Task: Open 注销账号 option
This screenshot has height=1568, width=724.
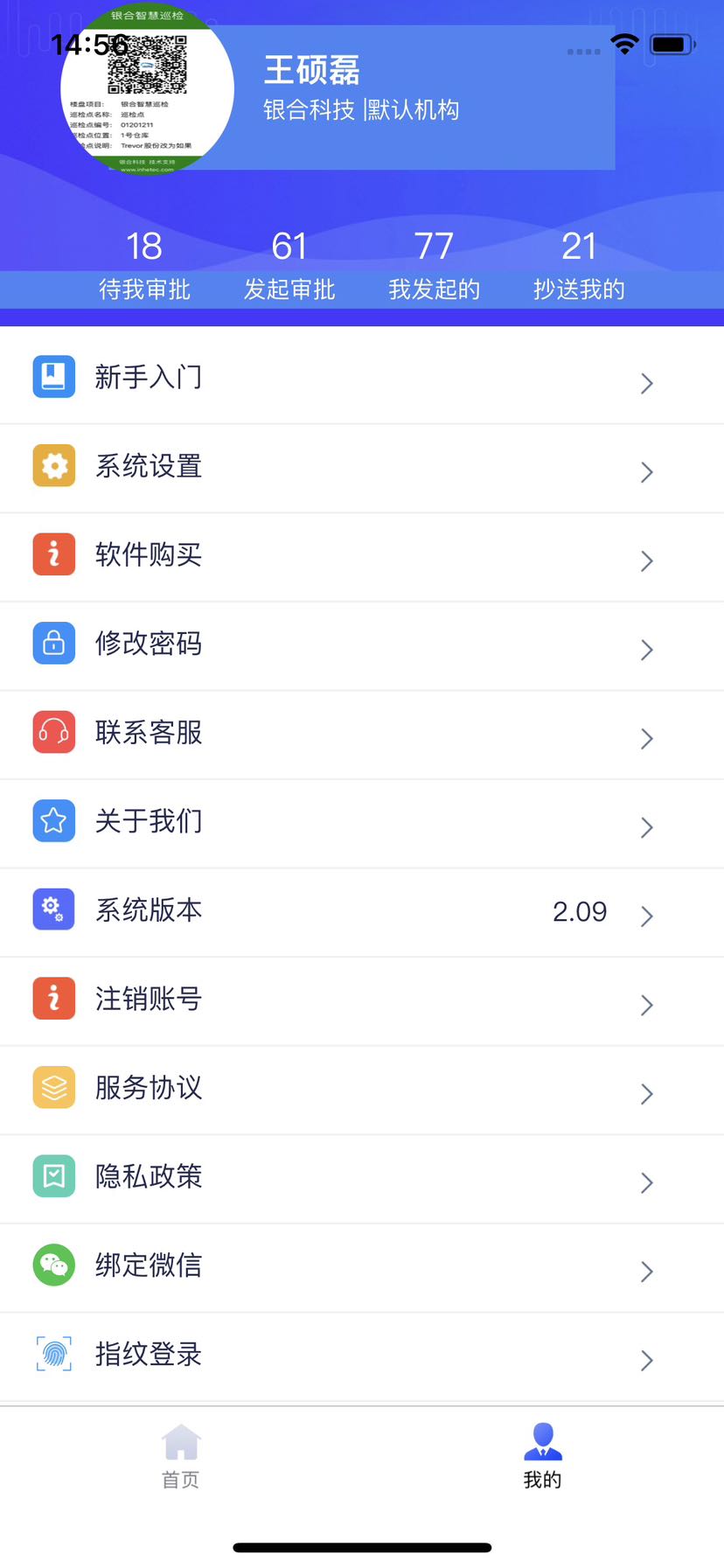Action: (362, 1000)
